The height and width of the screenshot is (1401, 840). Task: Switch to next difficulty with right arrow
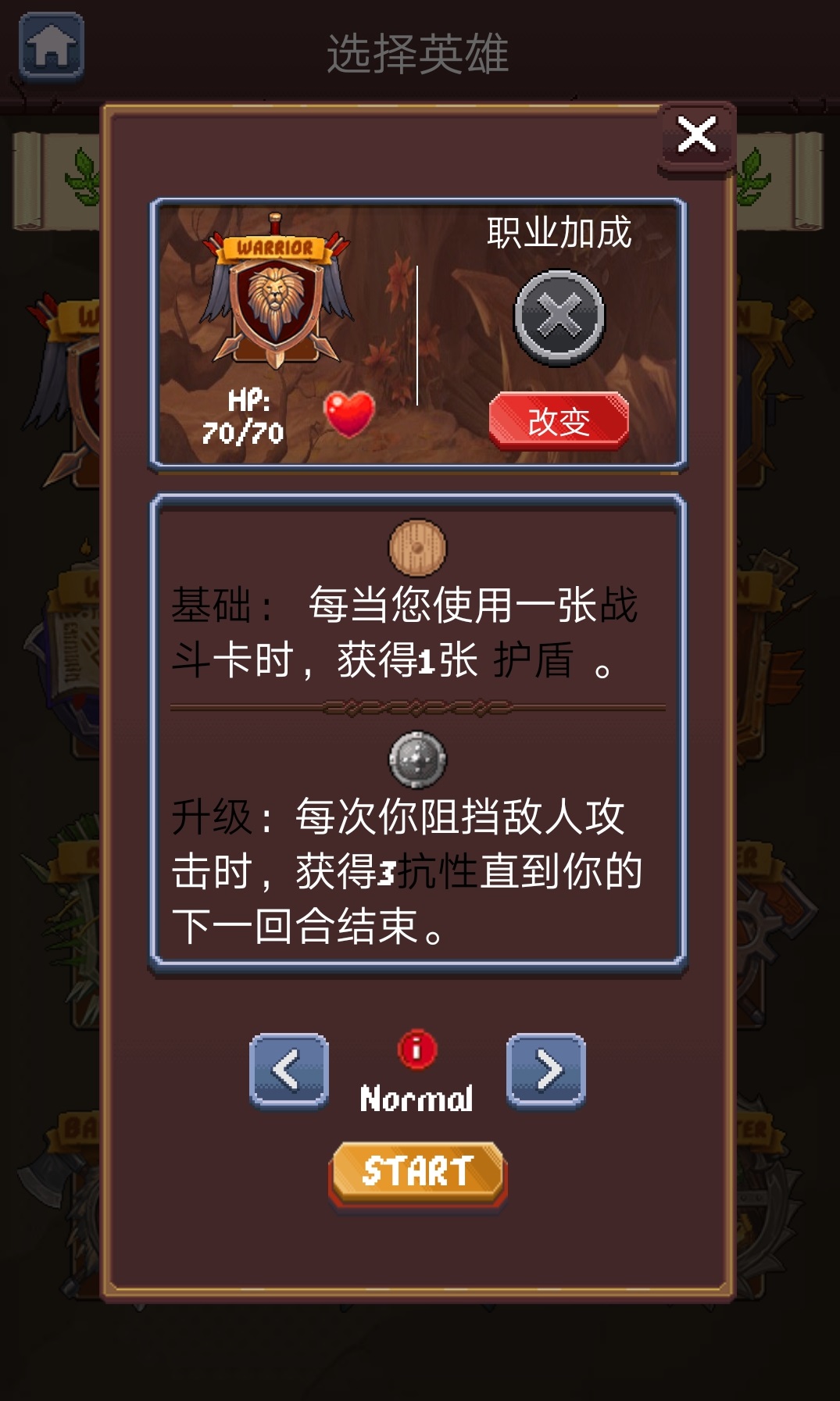coord(546,1070)
